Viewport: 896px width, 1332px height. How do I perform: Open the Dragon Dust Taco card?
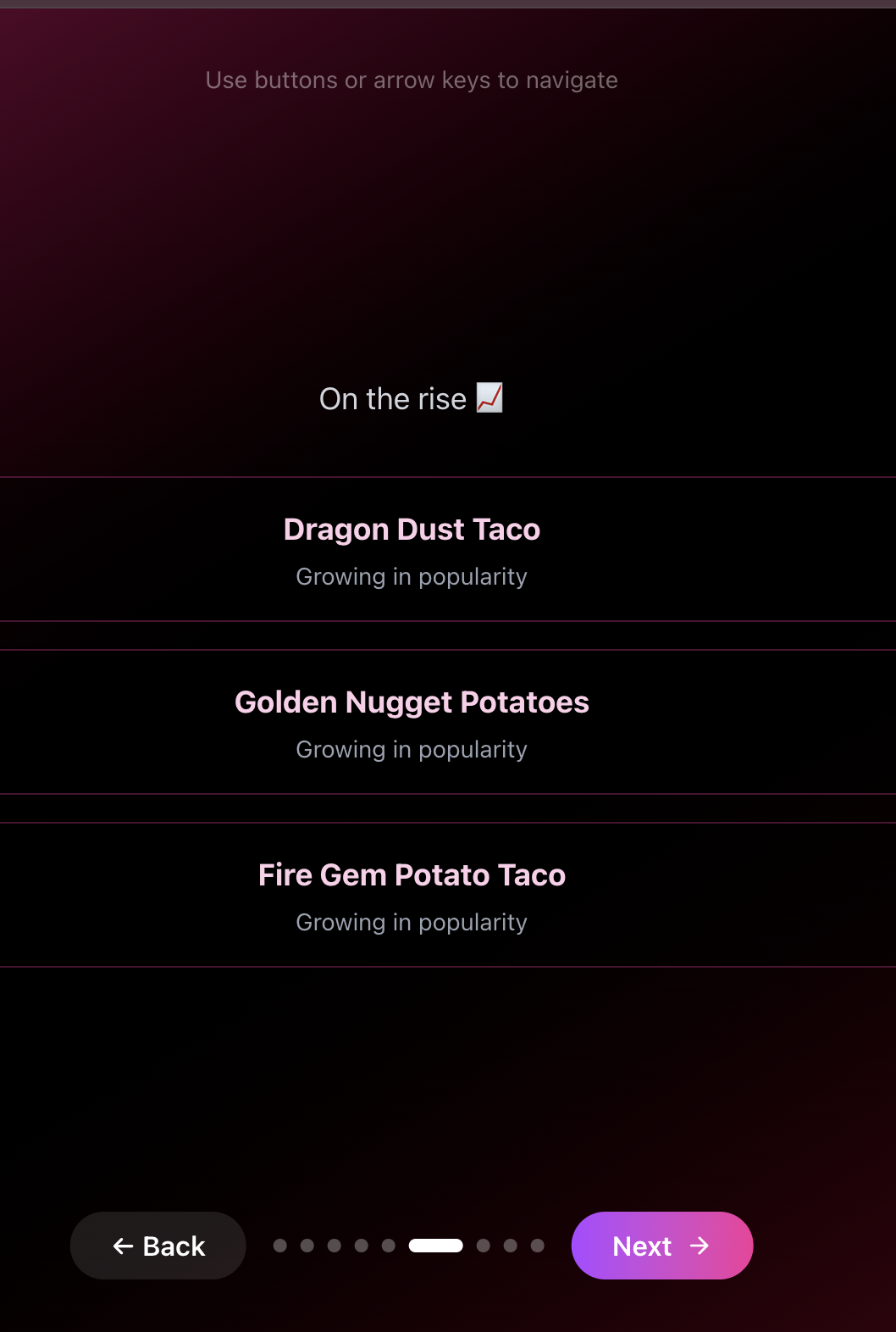(x=448, y=549)
